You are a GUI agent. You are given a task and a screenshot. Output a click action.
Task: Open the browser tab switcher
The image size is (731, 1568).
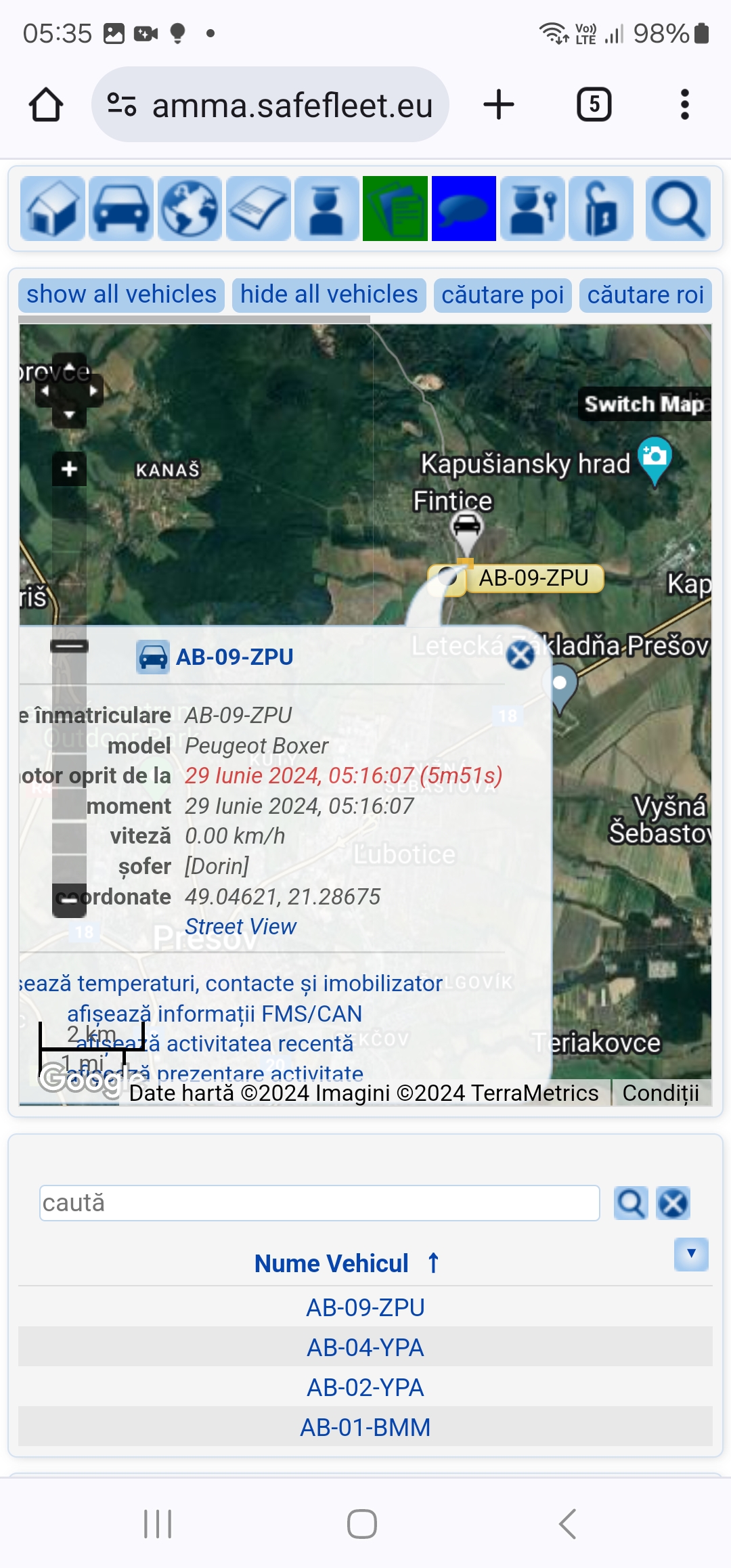(x=594, y=105)
